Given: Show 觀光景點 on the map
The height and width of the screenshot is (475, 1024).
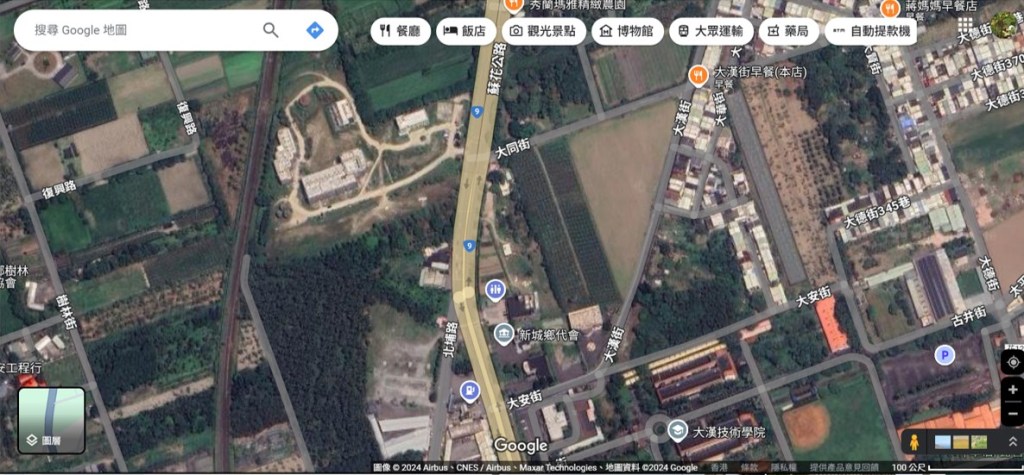Looking at the screenshot, I should pos(543,31).
